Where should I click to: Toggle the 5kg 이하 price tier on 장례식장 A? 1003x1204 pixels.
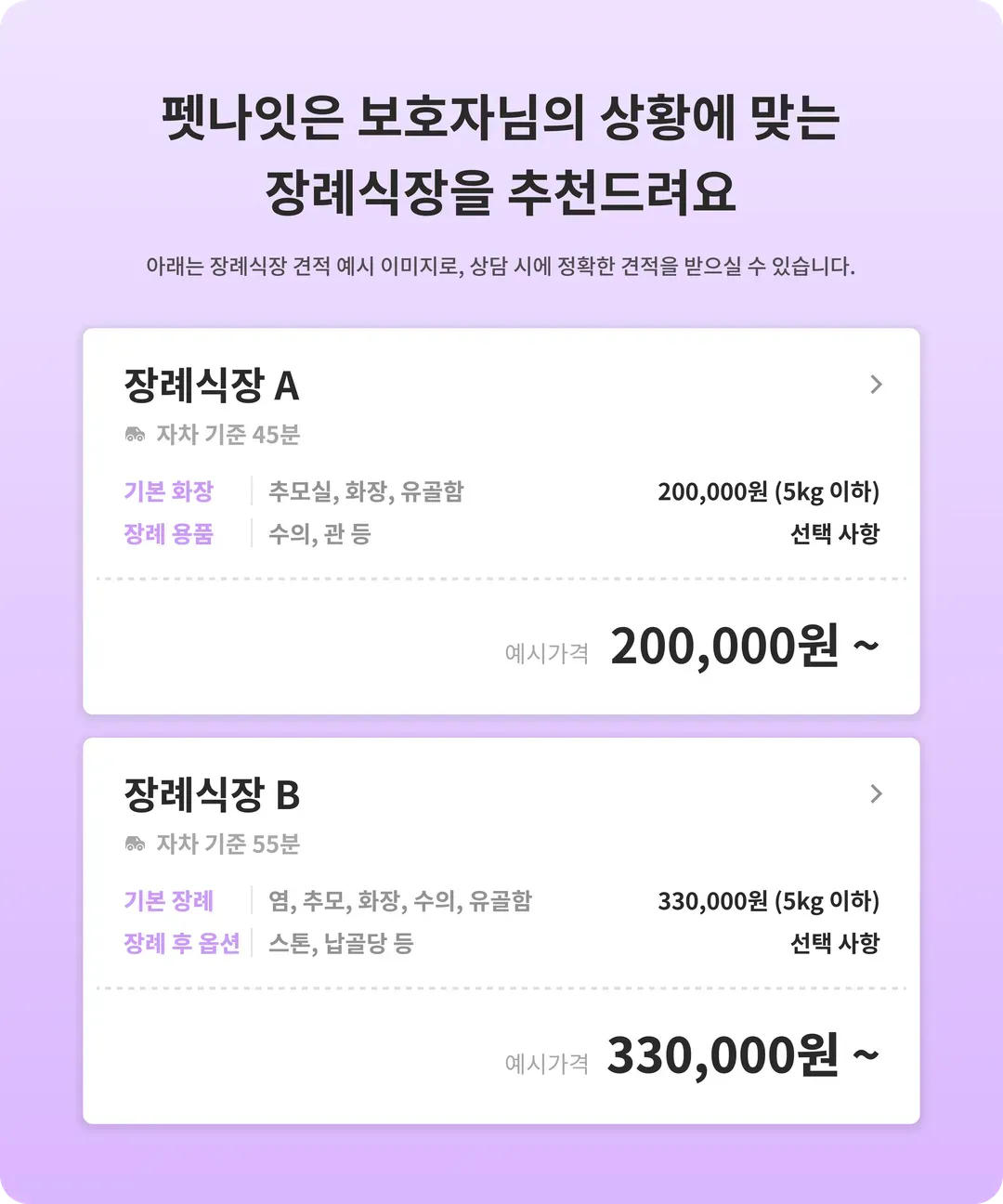pos(774,491)
